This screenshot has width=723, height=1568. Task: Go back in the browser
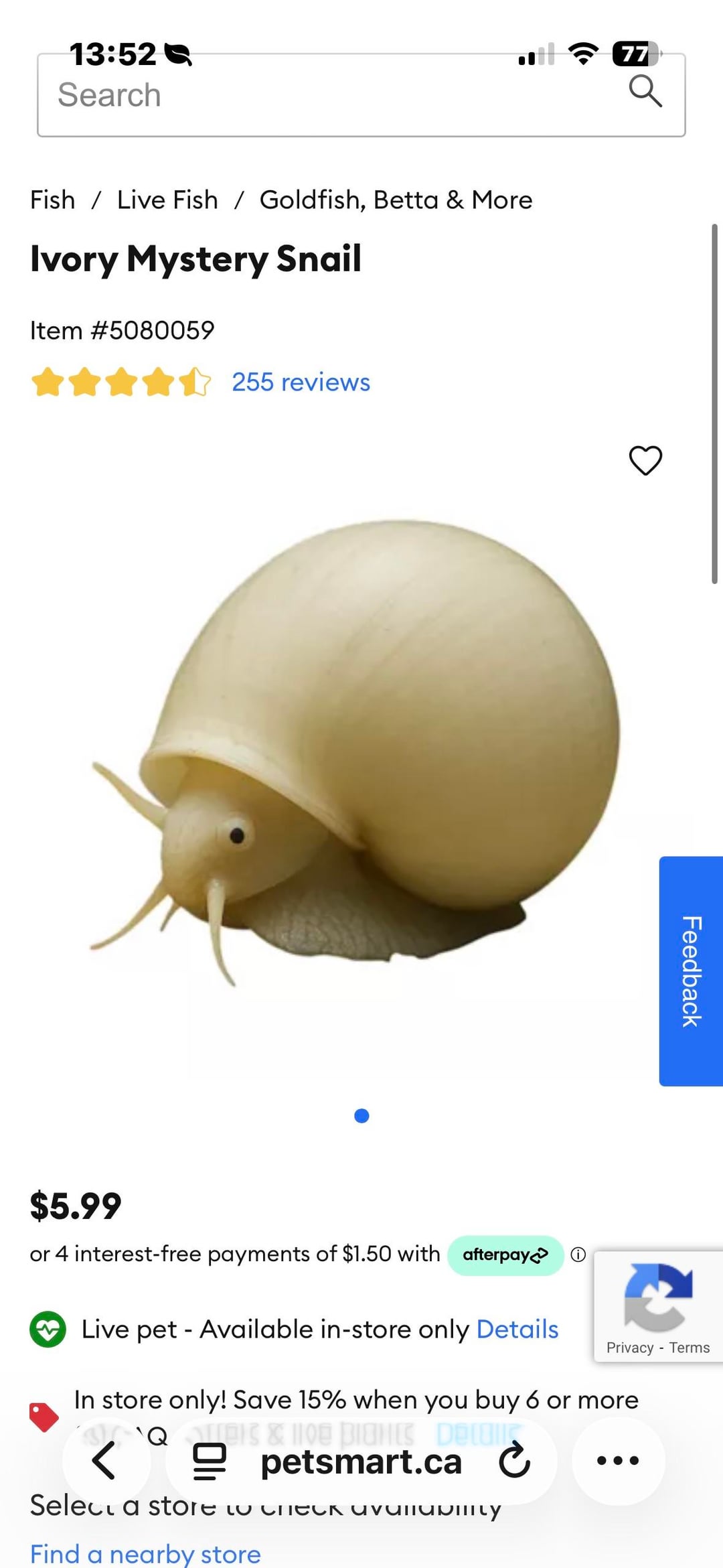[x=105, y=1460]
